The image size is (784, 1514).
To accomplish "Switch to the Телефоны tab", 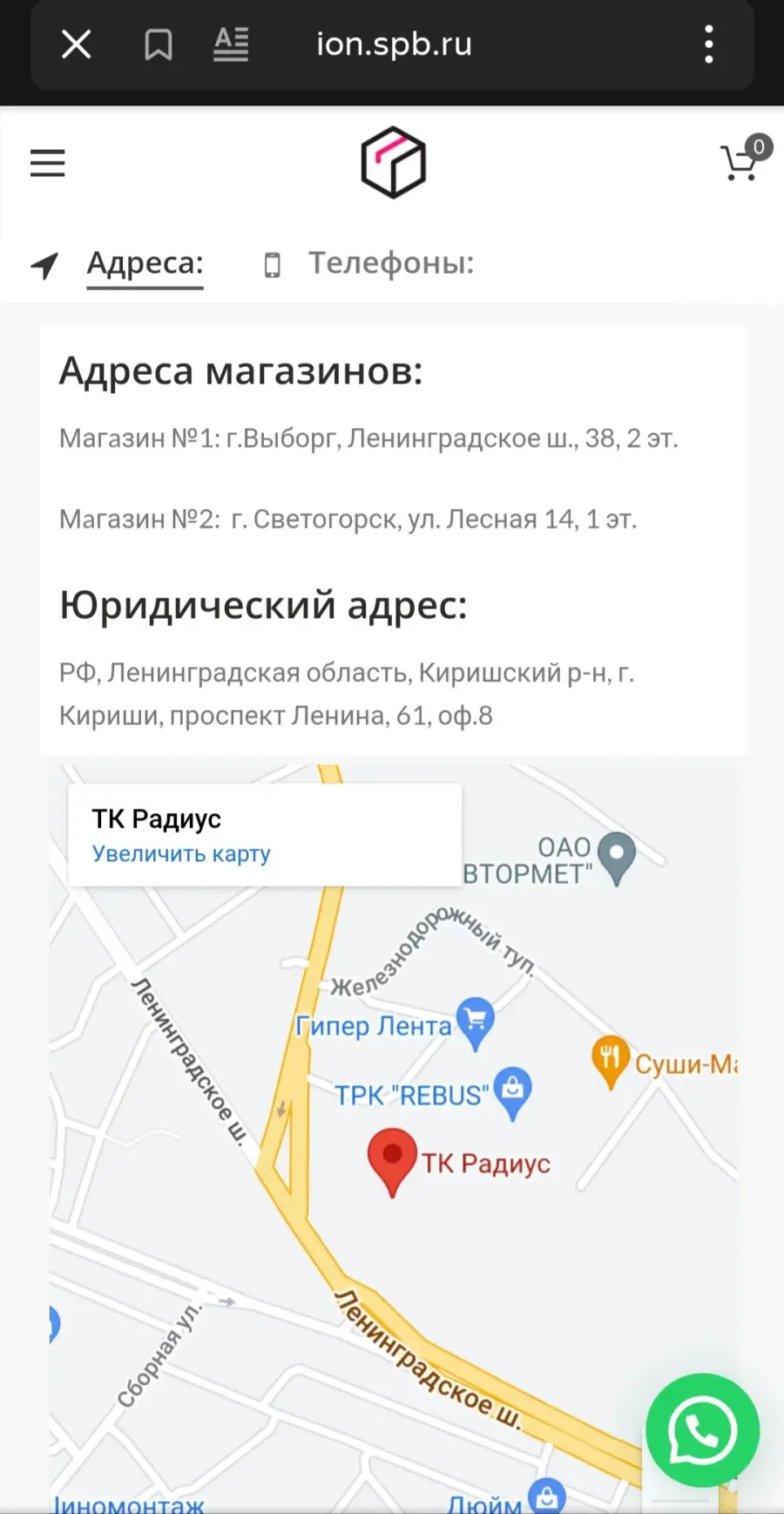I will [x=391, y=262].
